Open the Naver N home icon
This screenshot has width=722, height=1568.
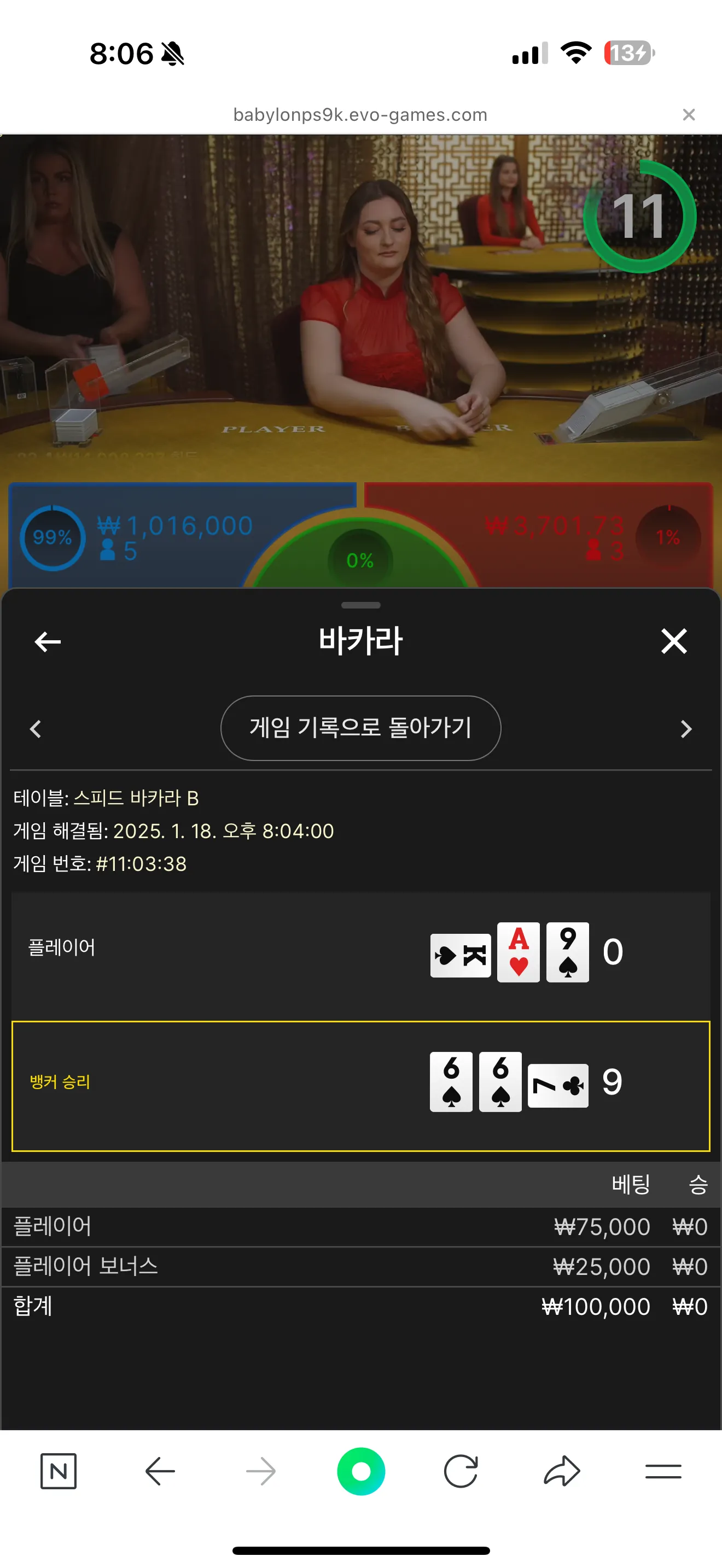tap(59, 1471)
